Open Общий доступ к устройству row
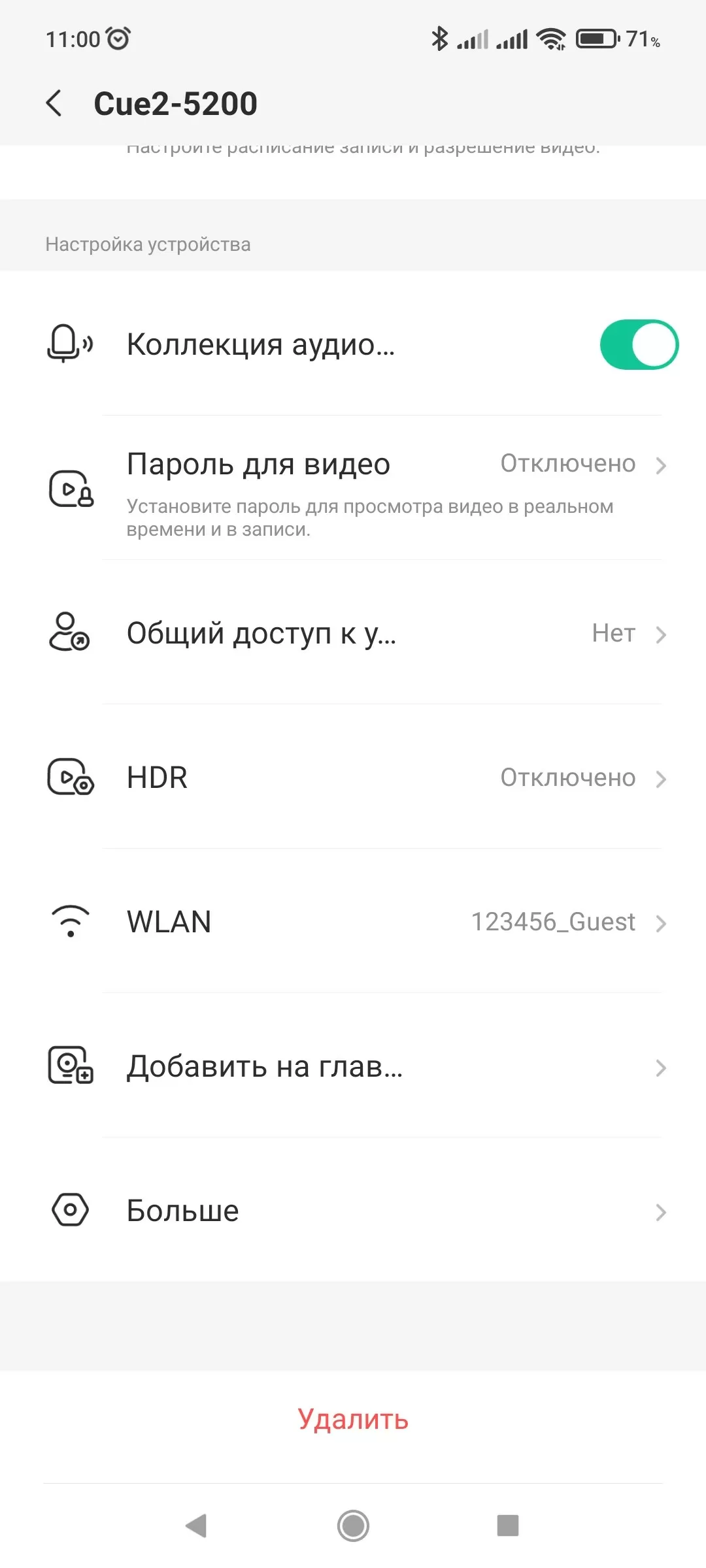Screen dimensions: 706x1568 pos(353,632)
